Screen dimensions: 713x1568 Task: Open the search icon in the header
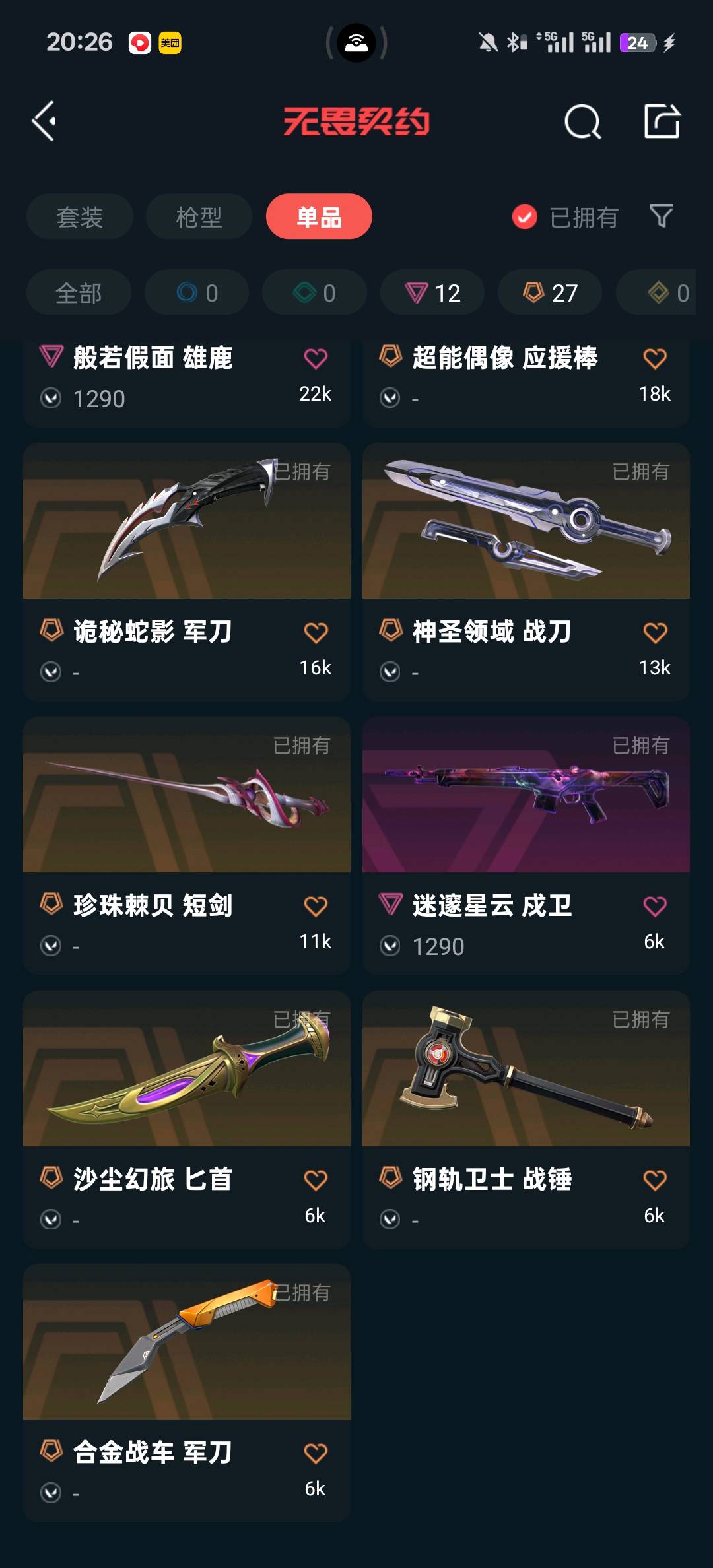click(582, 121)
